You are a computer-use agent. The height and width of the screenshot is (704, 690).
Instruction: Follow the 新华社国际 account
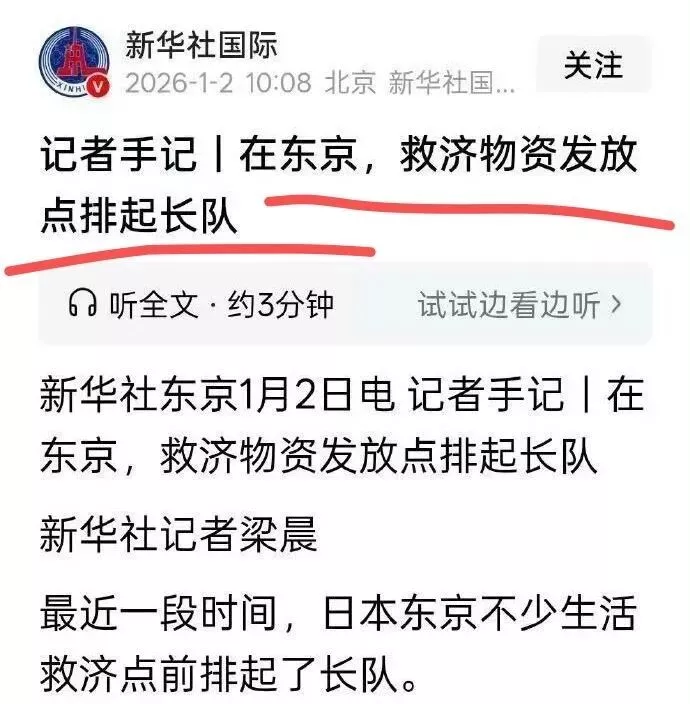[x=593, y=65]
